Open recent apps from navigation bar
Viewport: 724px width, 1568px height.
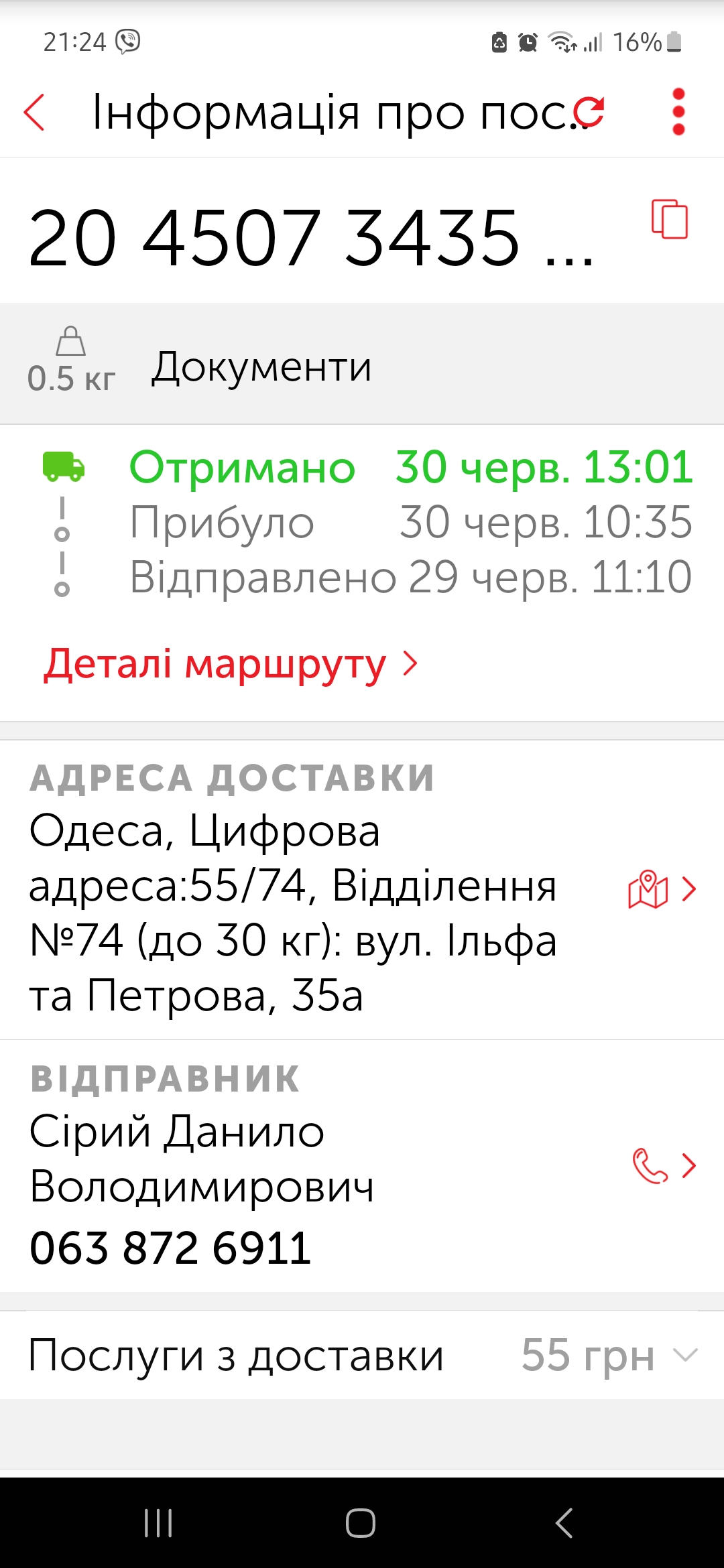[x=158, y=1523]
